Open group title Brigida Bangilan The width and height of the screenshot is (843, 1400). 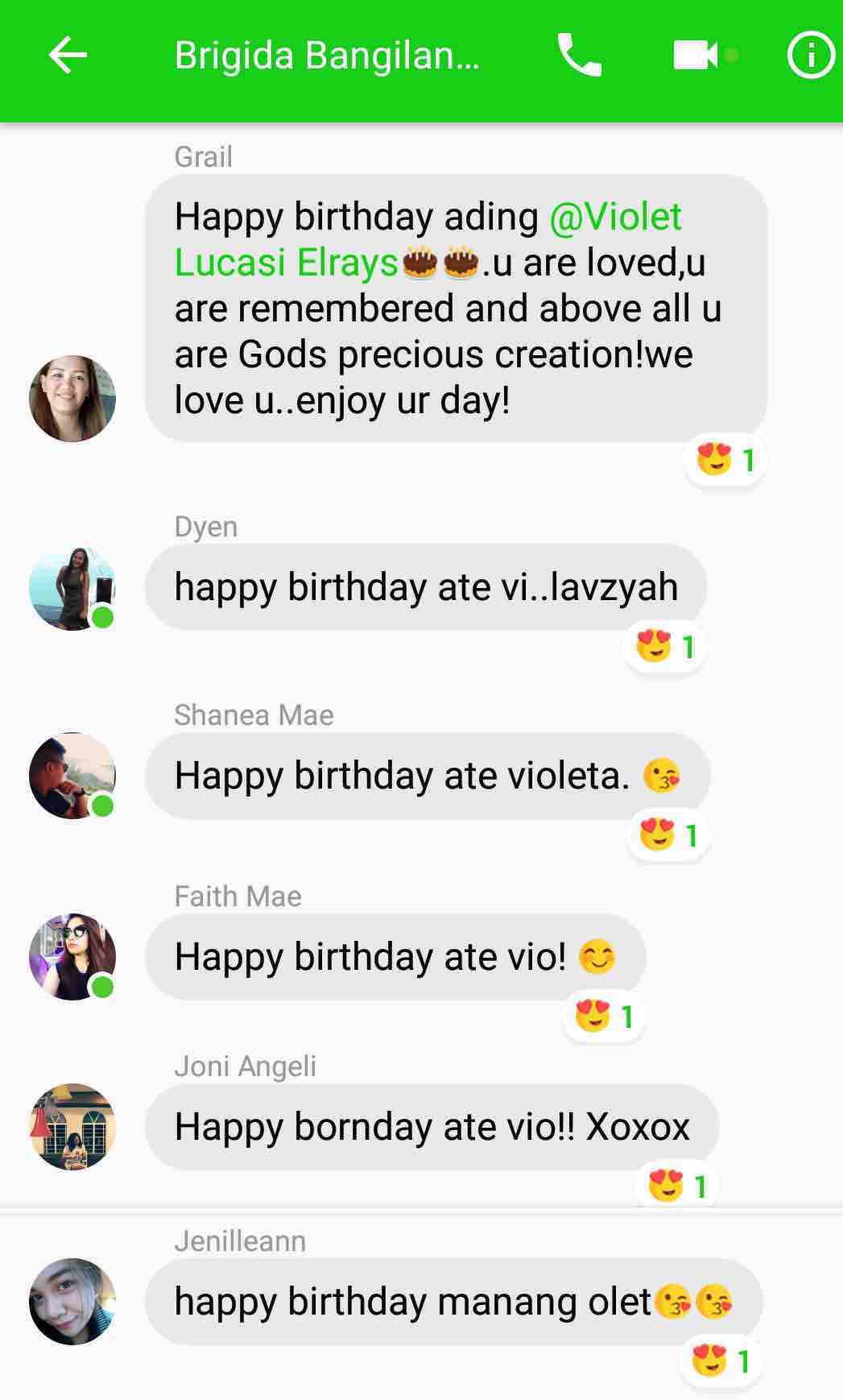(x=326, y=56)
